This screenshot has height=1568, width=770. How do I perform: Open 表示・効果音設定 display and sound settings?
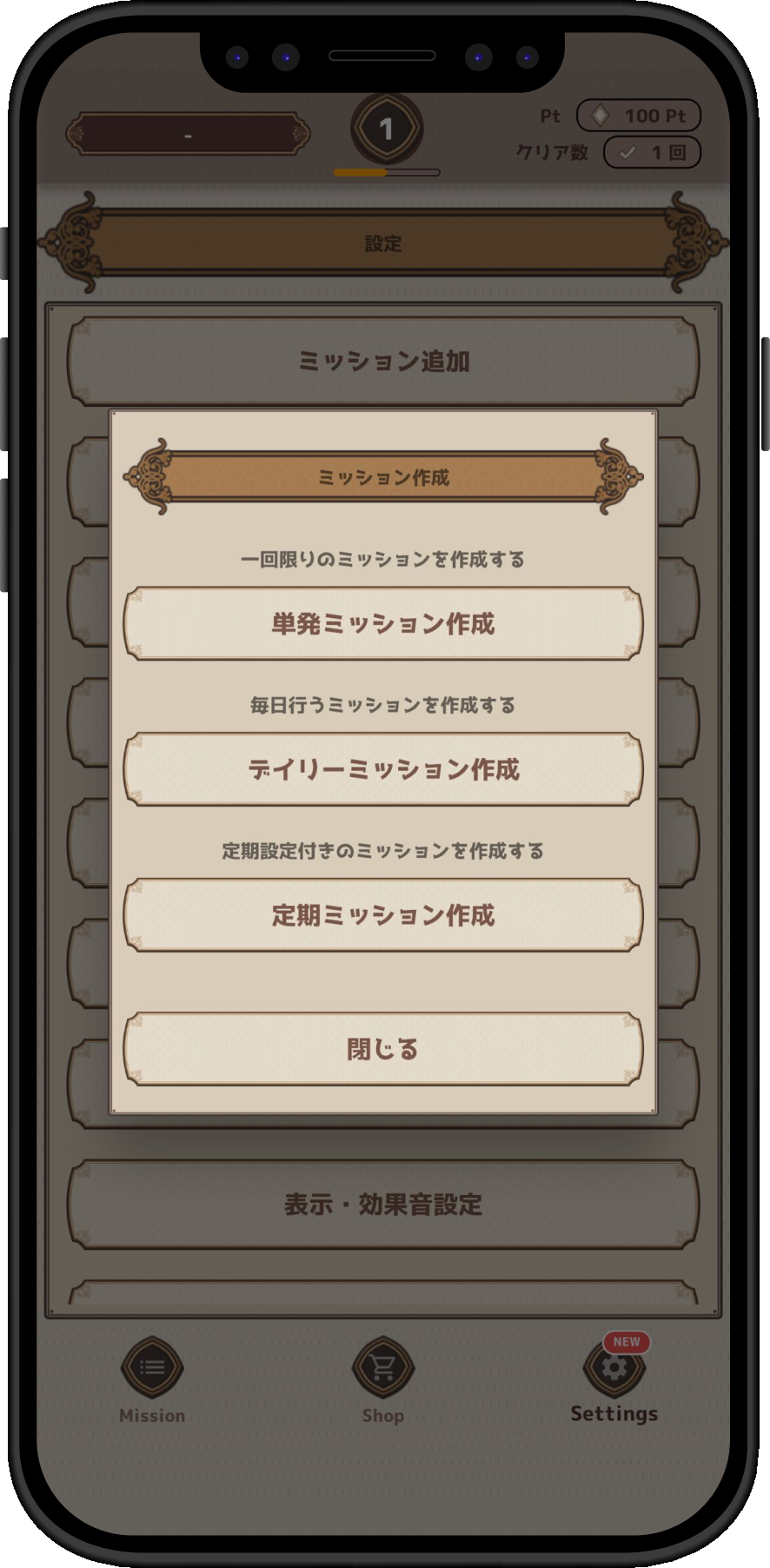(382, 1206)
